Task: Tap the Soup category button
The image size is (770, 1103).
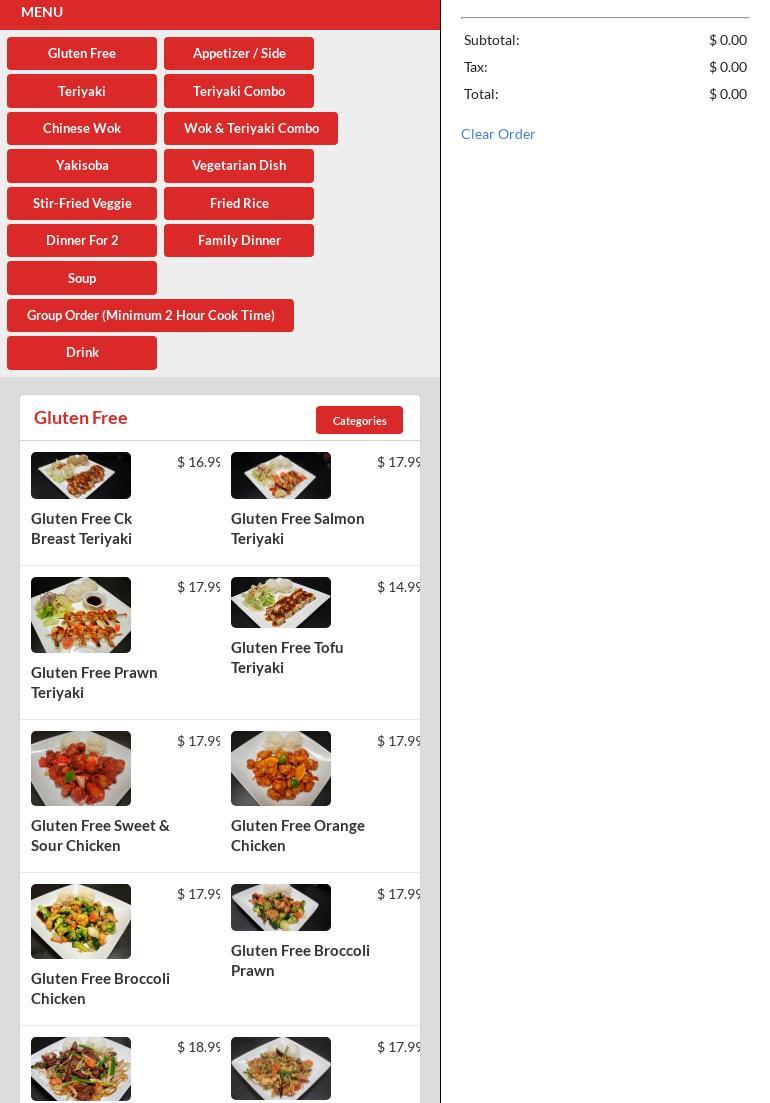Action: 82,278
